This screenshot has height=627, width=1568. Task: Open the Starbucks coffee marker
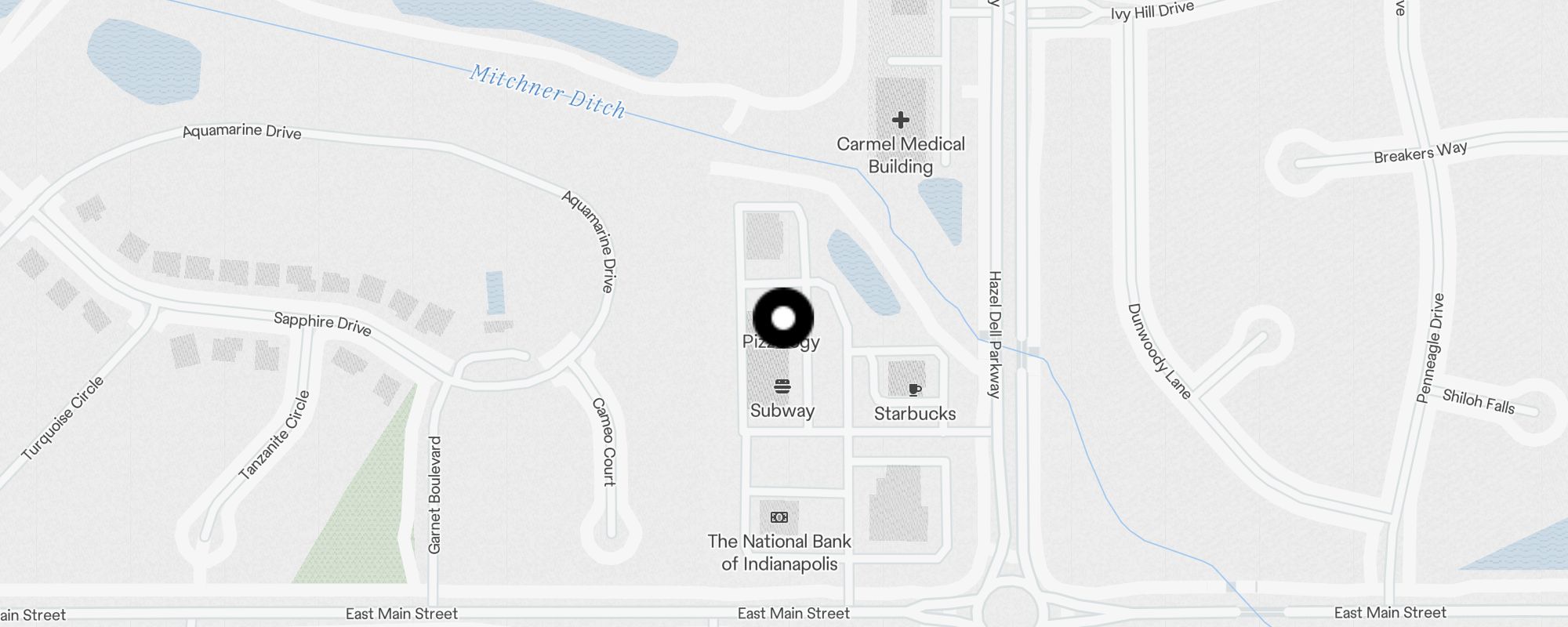click(914, 390)
